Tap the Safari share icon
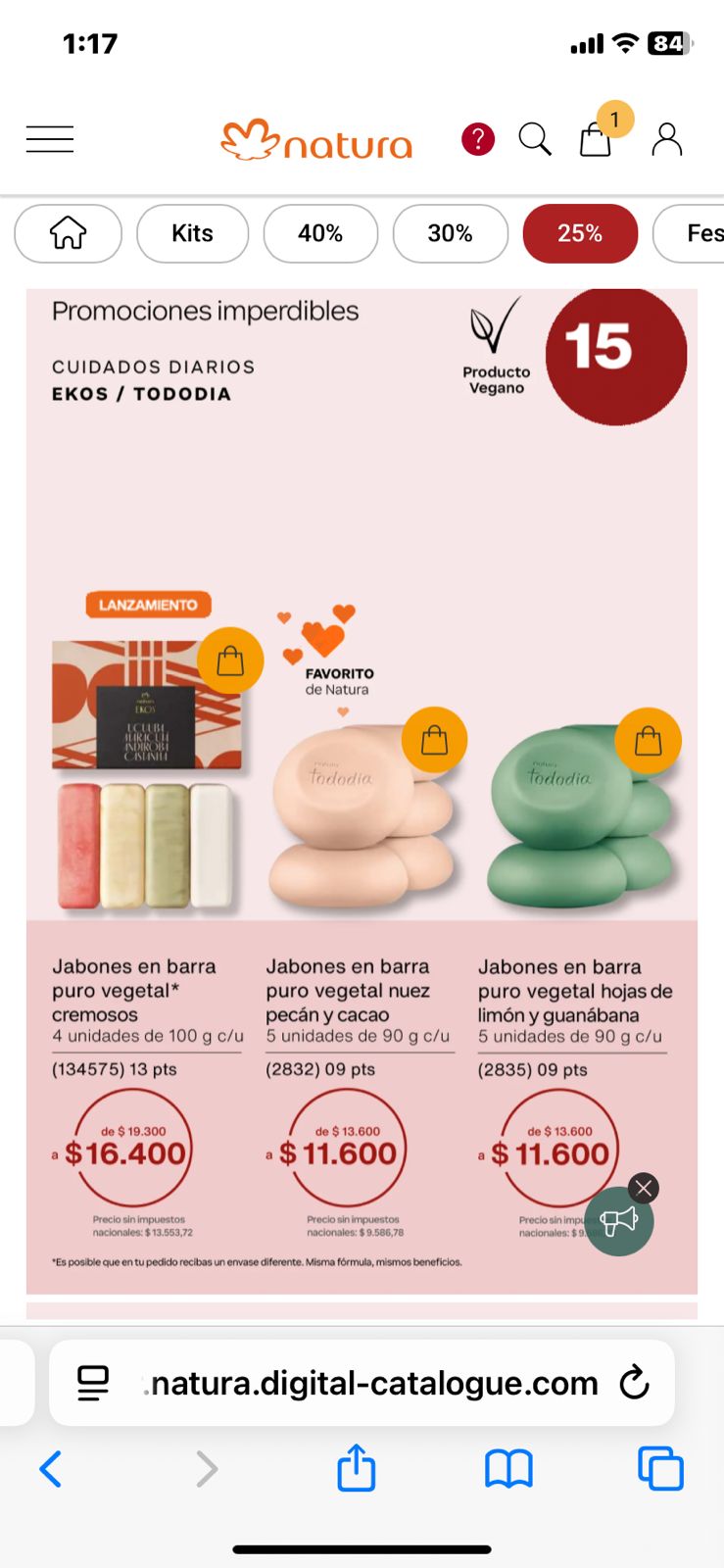 pos(356,1468)
